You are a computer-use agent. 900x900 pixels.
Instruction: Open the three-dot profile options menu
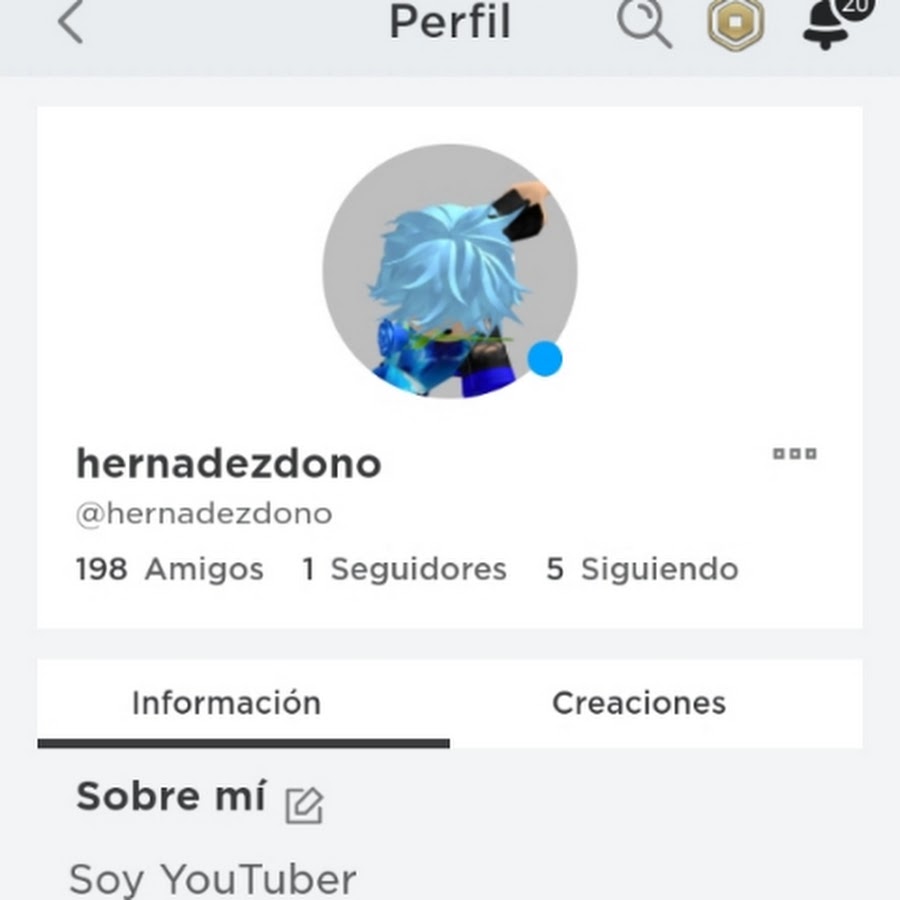(x=794, y=454)
